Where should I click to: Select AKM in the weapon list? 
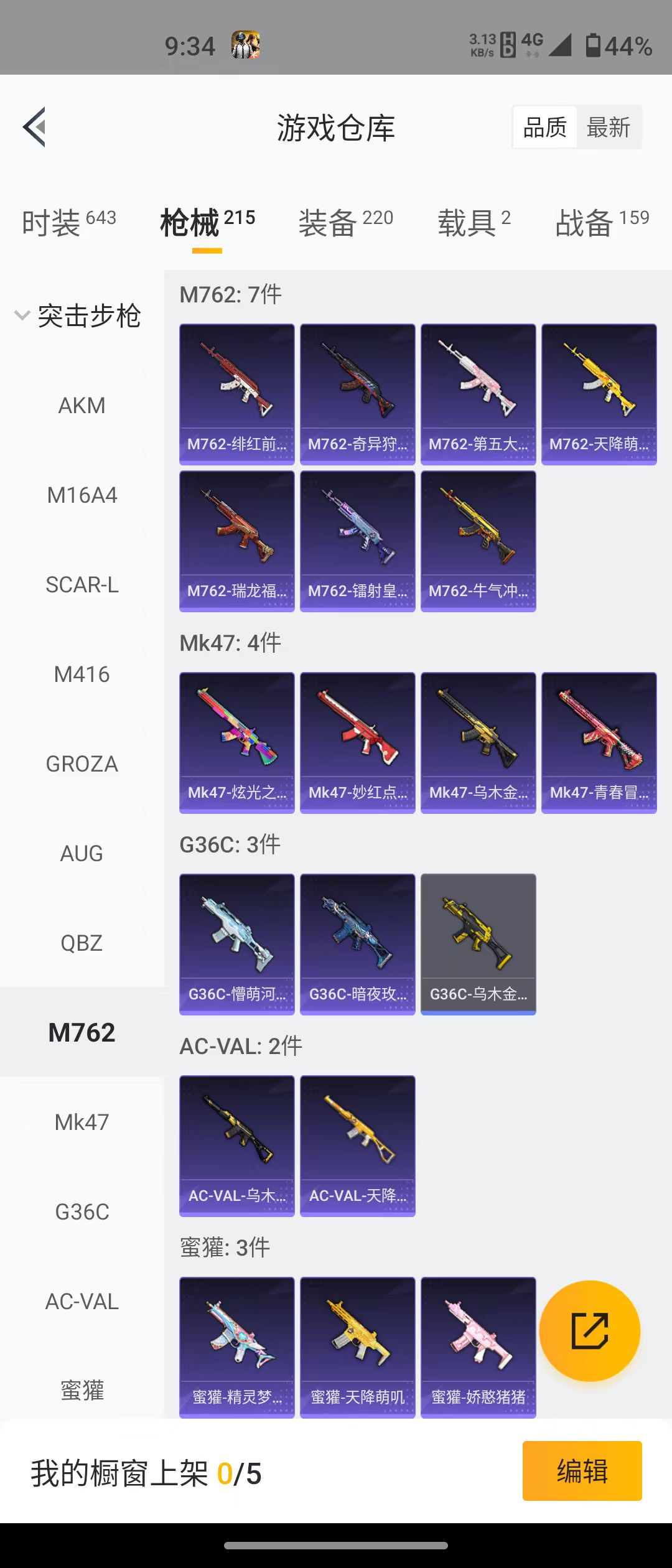82,406
